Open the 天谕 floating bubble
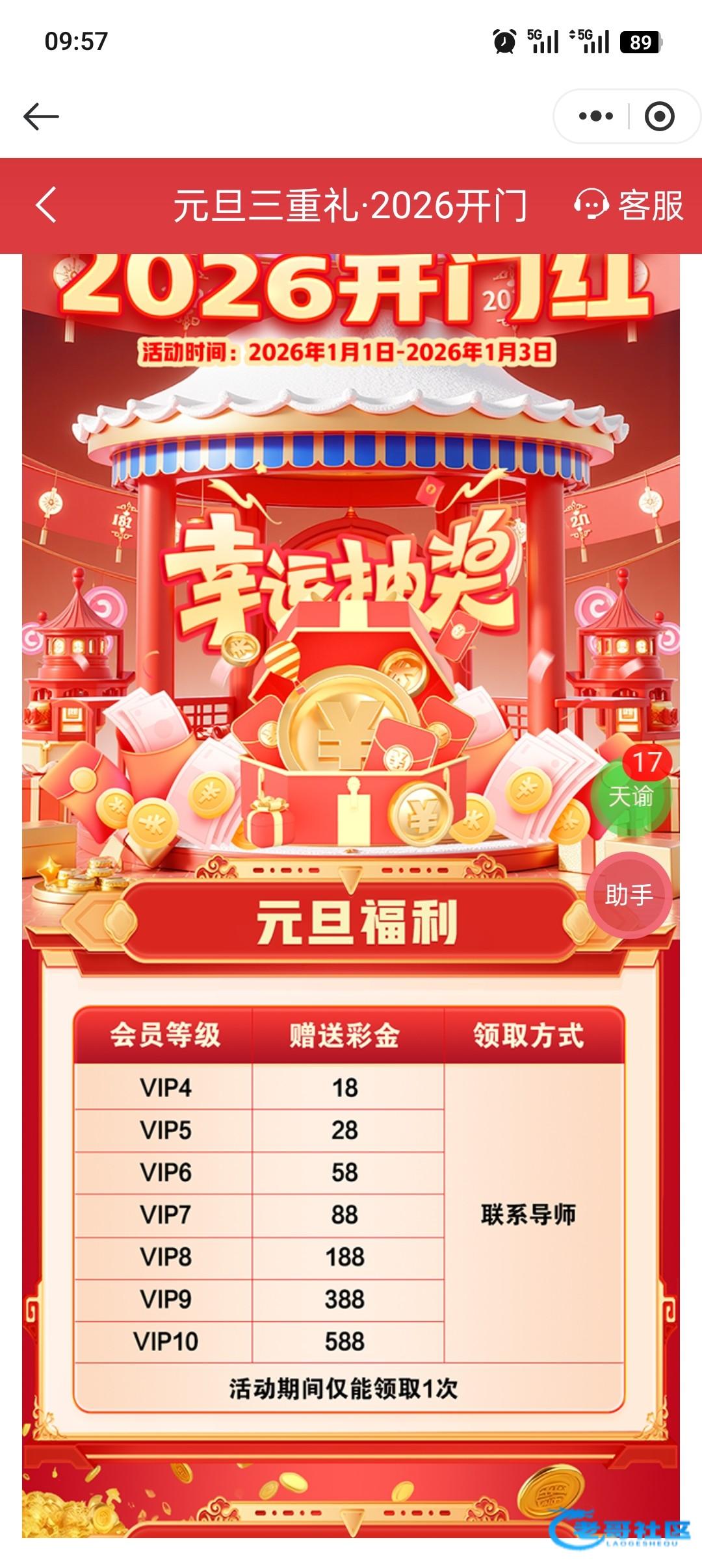Screen dimensions: 702x1568 [629, 795]
